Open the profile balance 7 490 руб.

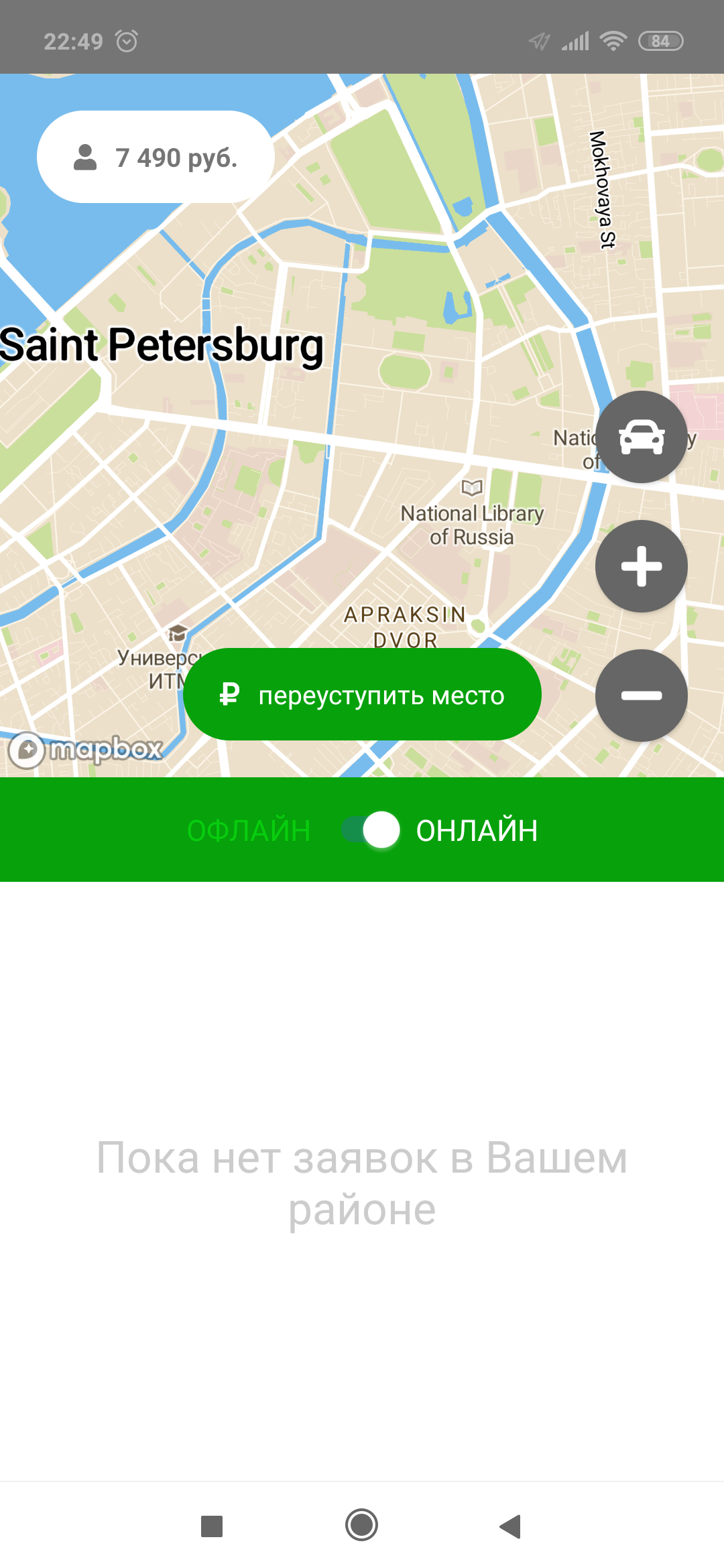[x=156, y=157]
